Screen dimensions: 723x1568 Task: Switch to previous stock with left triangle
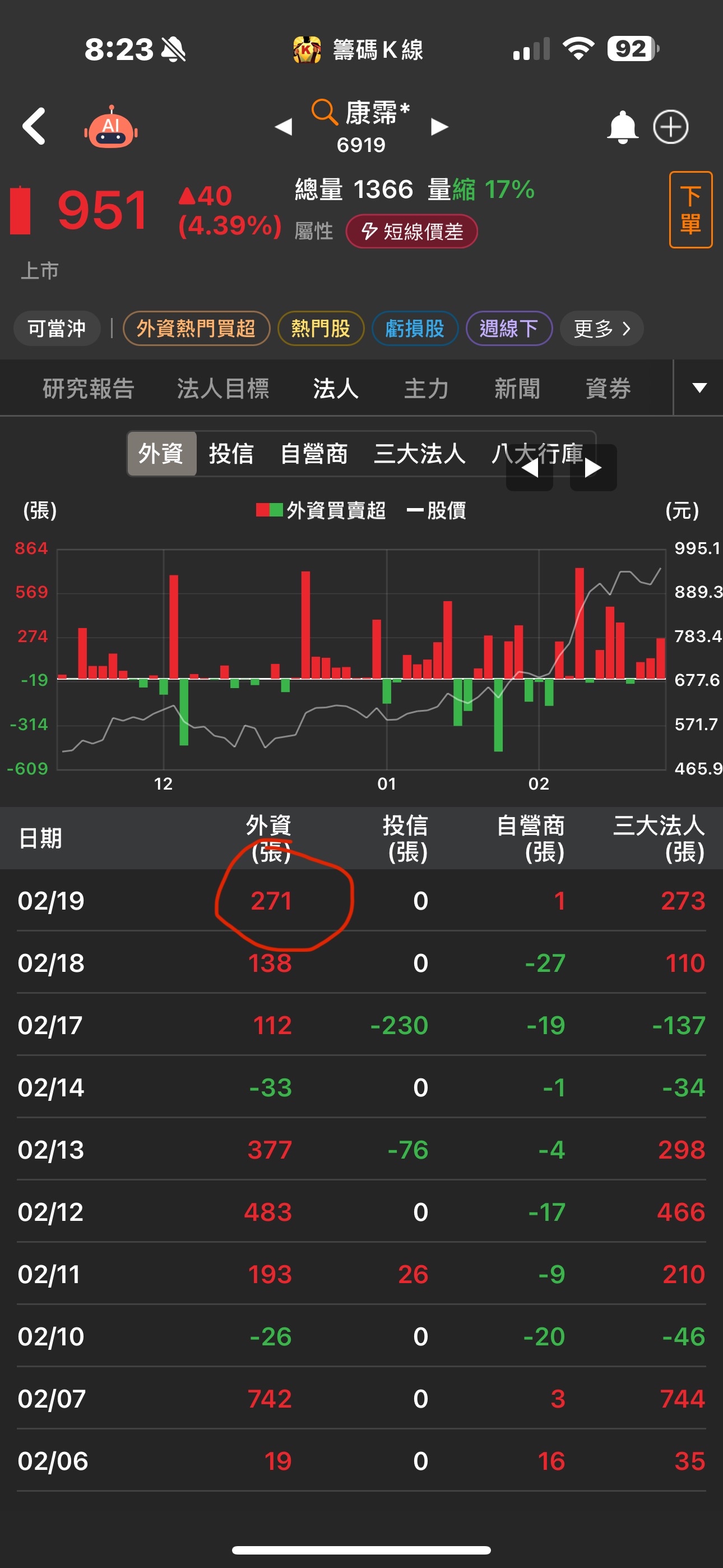pyautogui.click(x=284, y=127)
